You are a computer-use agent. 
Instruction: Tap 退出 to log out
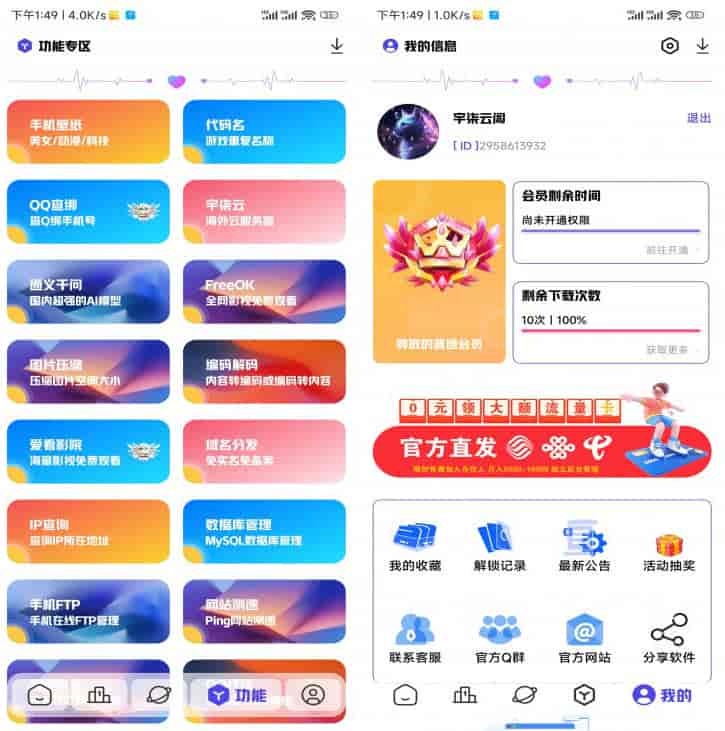point(699,118)
